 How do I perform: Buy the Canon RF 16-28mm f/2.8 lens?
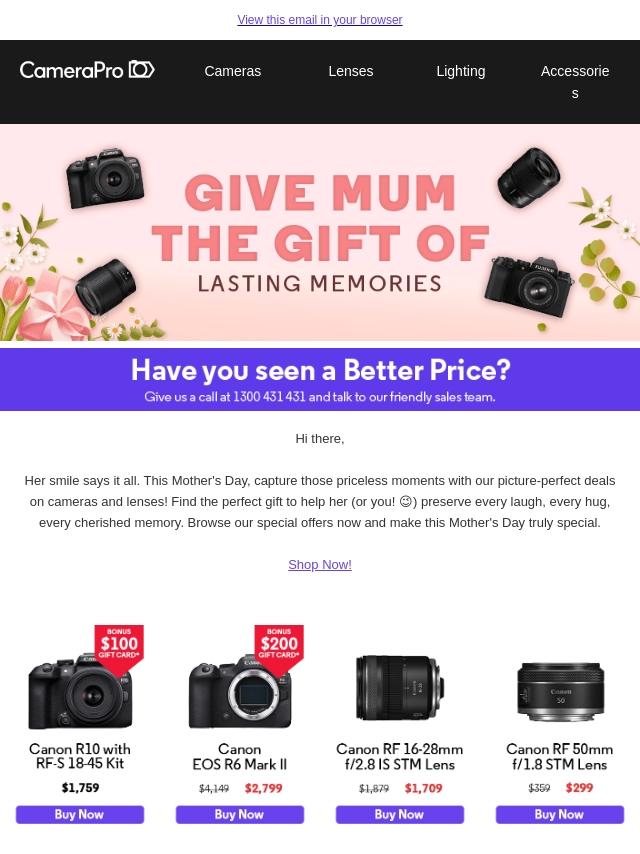(x=400, y=815)
